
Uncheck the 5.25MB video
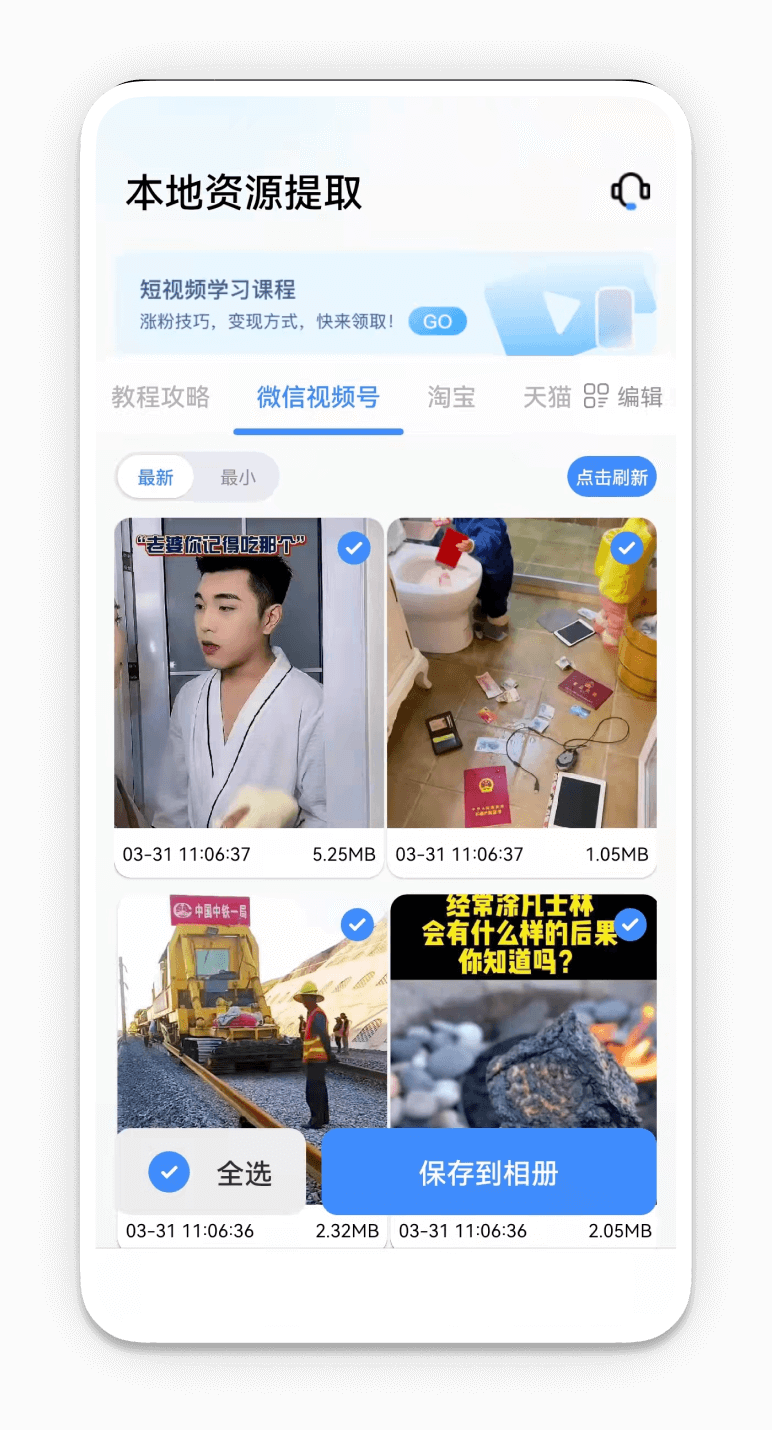(354, 548)
